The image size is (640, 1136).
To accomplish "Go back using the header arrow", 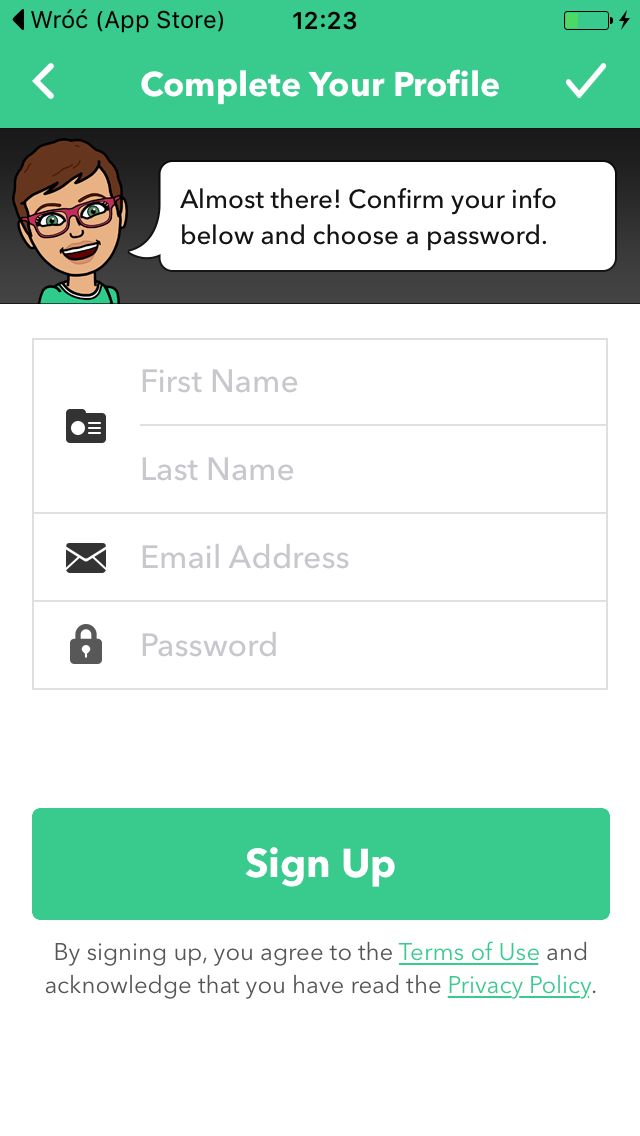I will point(43,81).
